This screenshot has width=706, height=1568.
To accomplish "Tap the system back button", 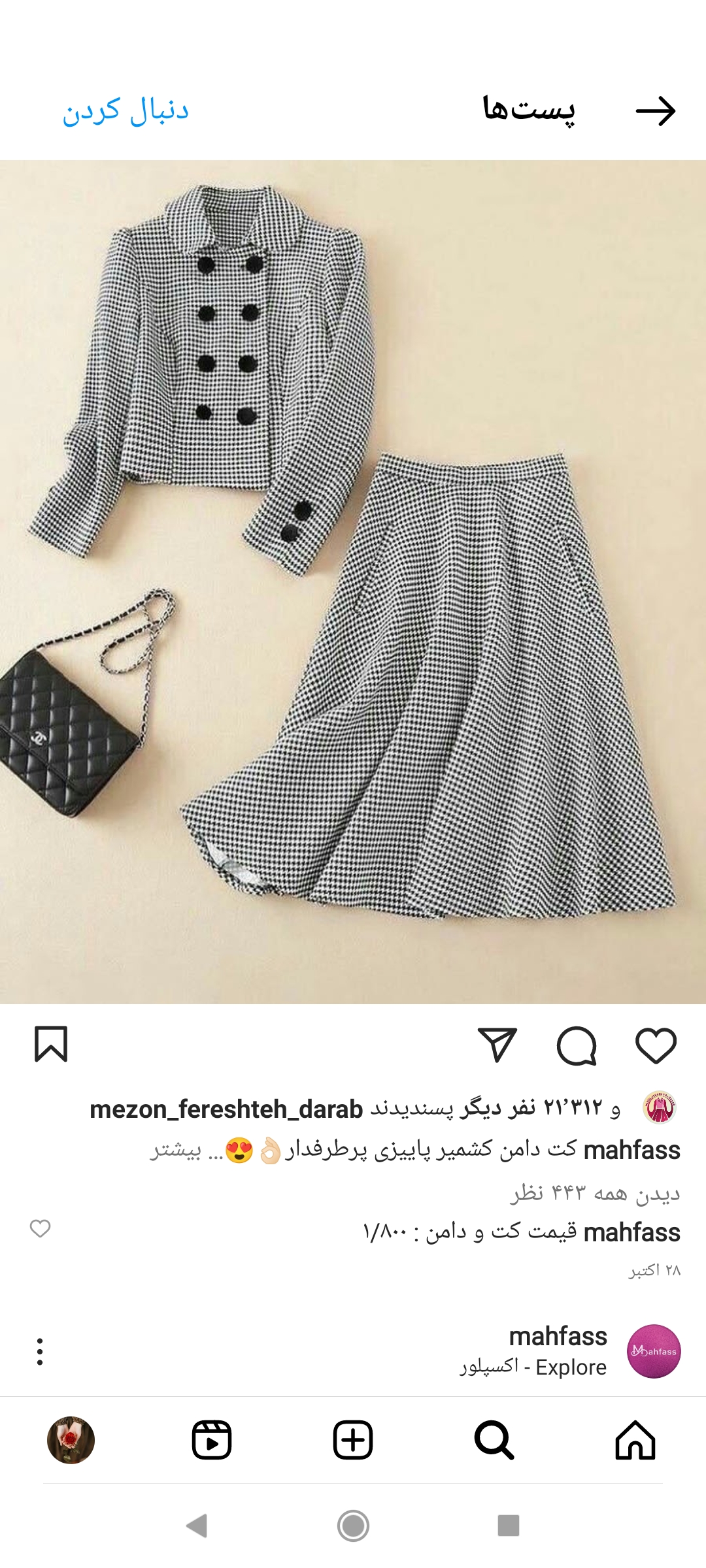I will 197,1526.
